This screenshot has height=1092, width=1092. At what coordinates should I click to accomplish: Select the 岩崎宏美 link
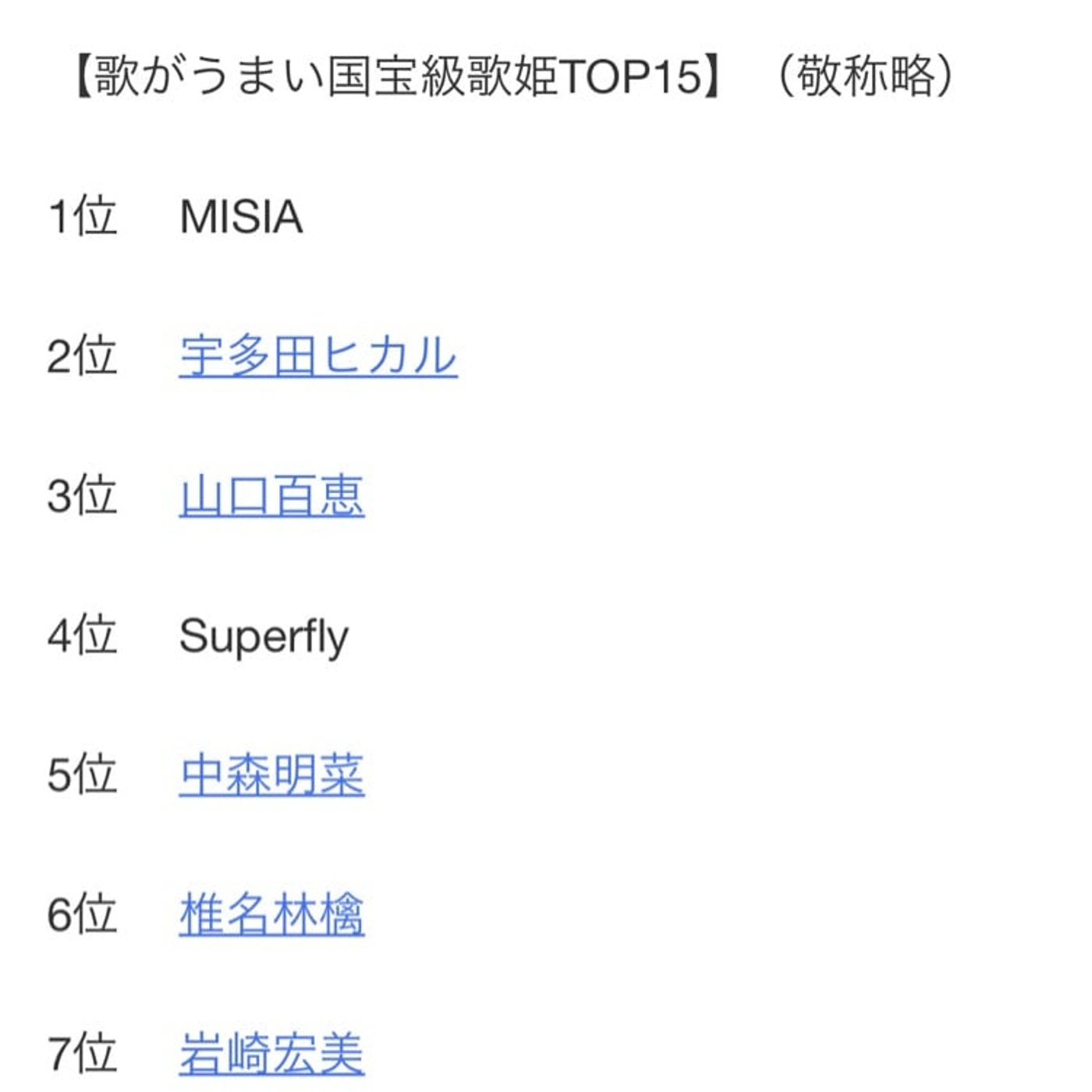point(271,1053)
